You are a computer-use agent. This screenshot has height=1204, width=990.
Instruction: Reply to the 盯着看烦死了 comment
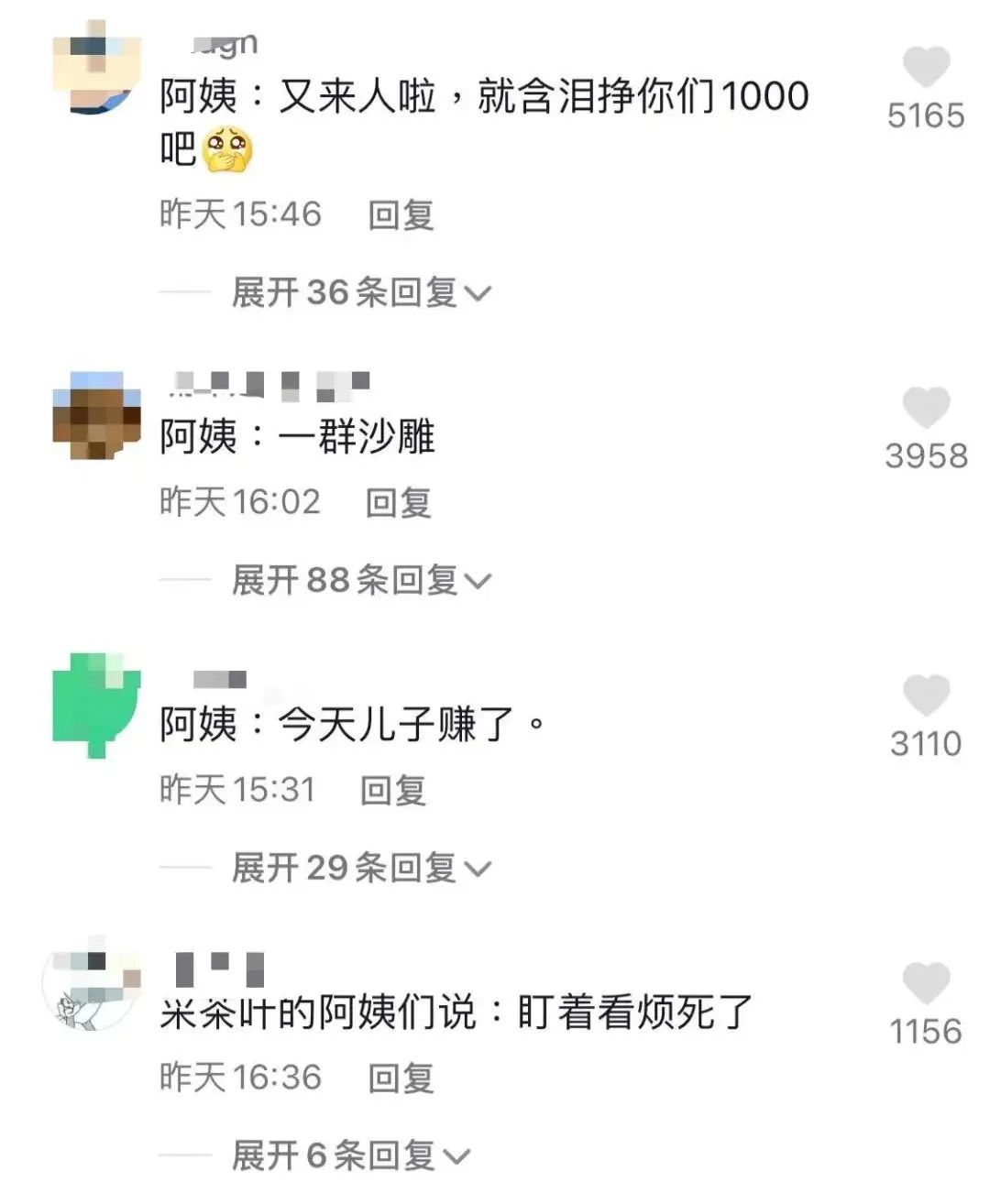point(401,1078)
